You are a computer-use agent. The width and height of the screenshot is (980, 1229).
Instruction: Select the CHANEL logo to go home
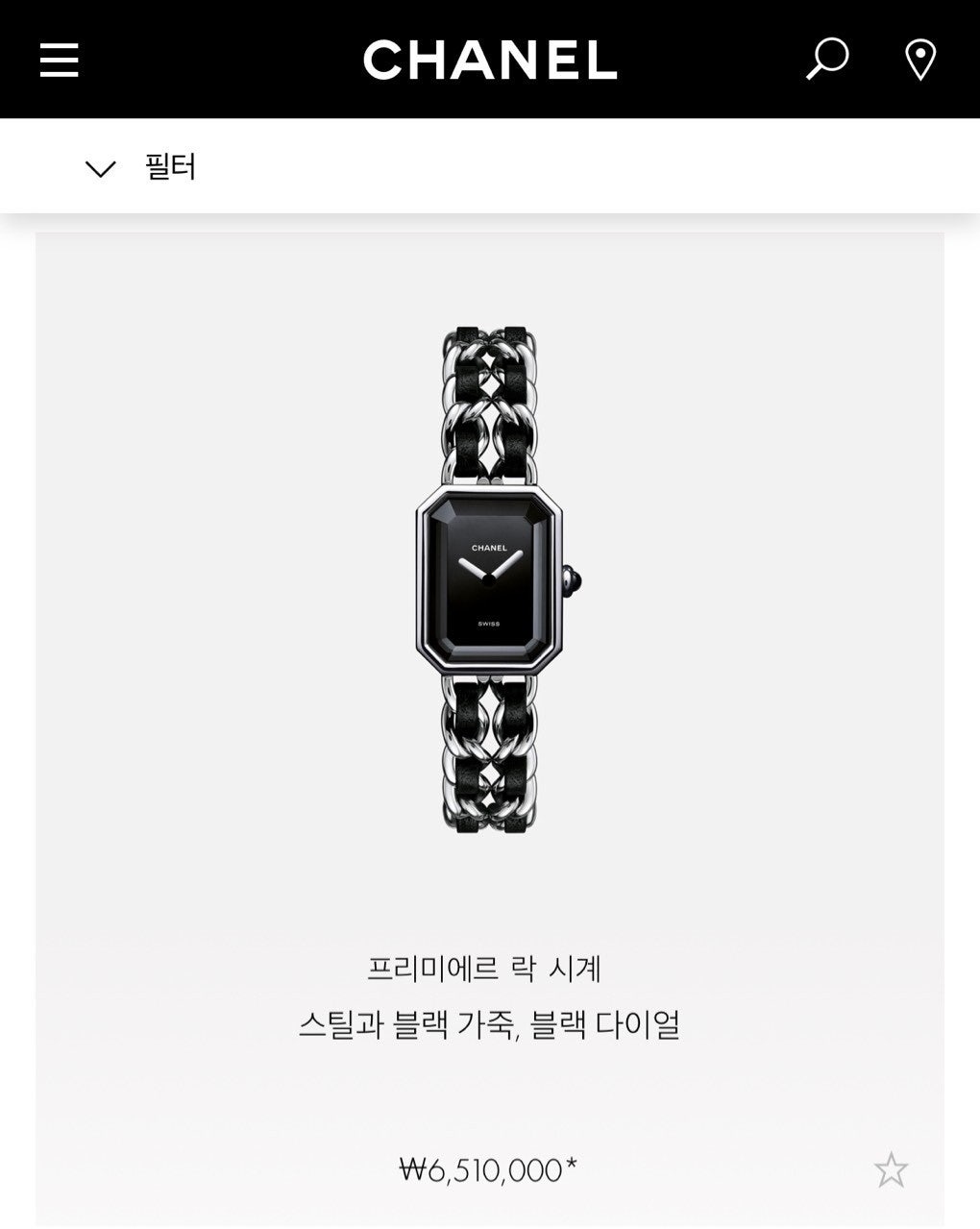(x=489, y=60)
